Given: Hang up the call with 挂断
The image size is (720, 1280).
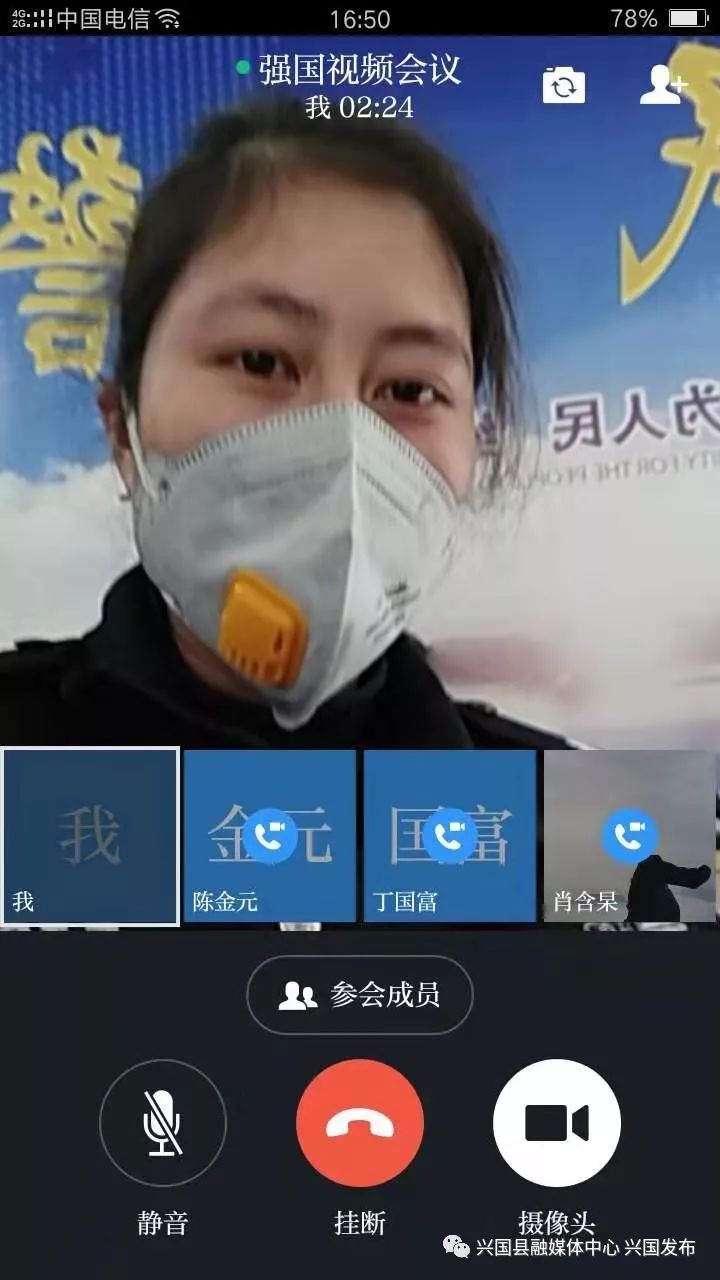Looking at the screenshot, I should point(360,1123).
